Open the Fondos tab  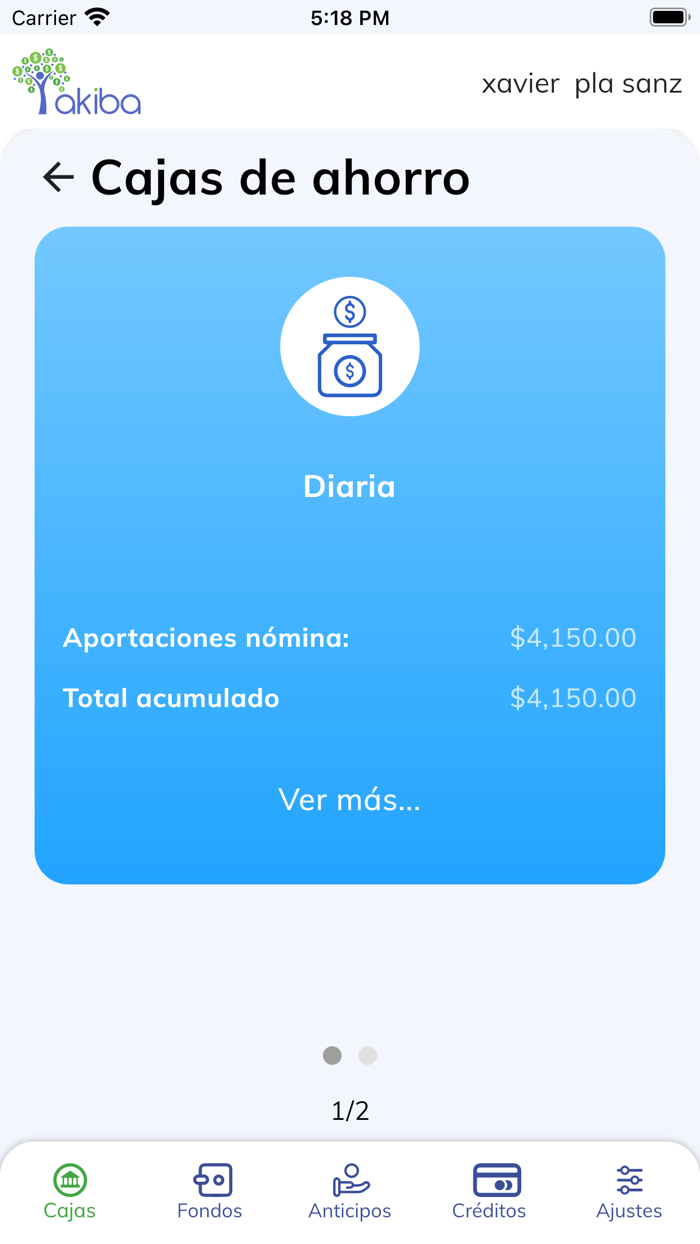coord(210,1192)
